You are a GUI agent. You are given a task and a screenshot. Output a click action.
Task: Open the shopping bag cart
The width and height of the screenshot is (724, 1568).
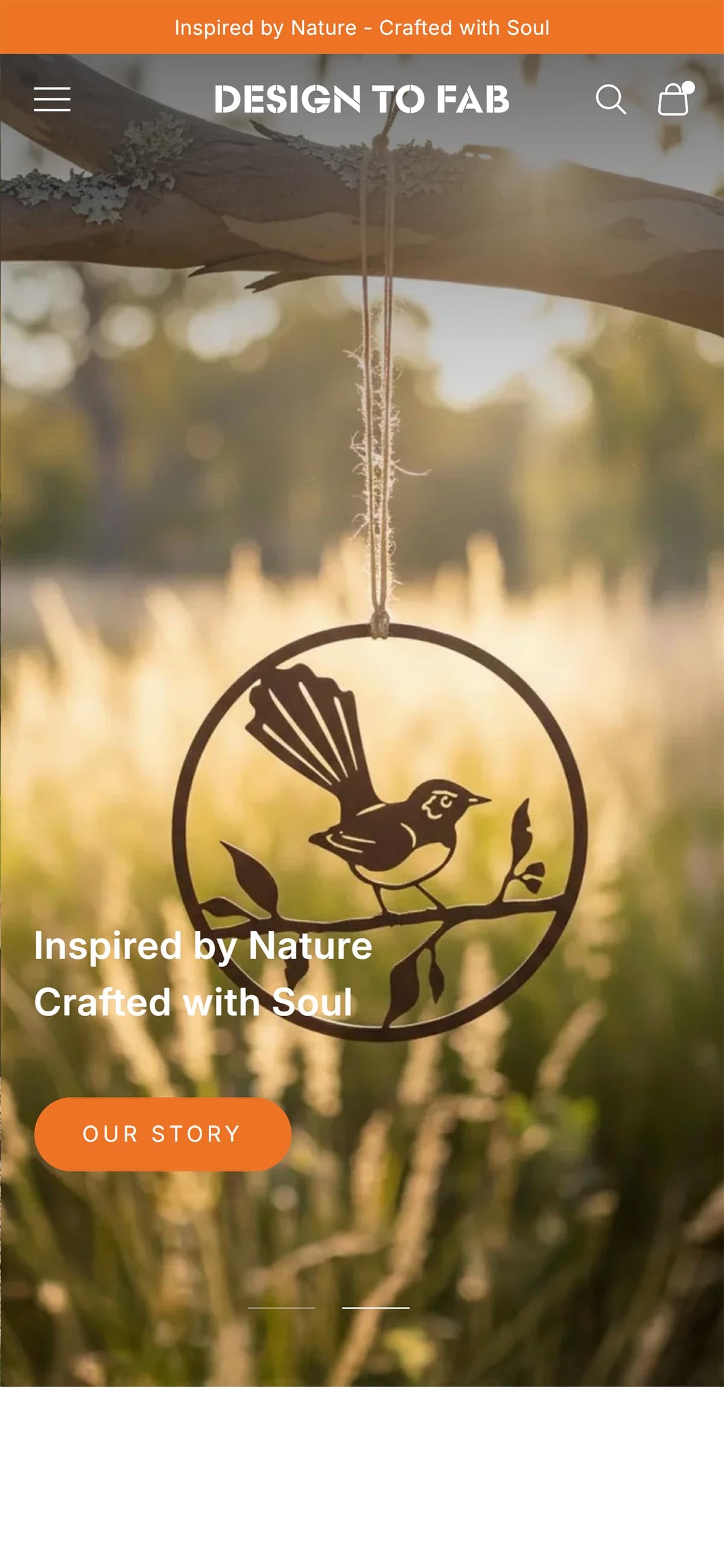[674, 100]
